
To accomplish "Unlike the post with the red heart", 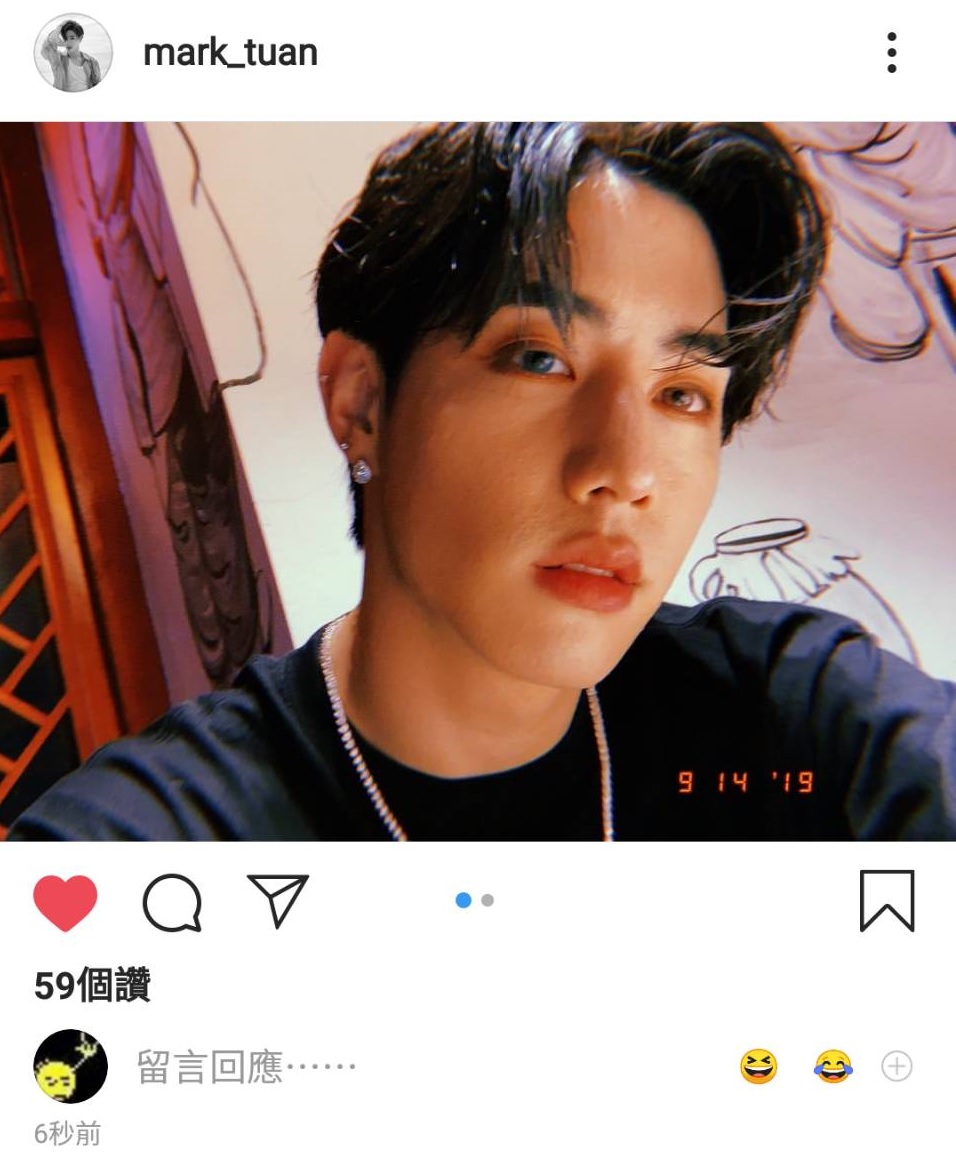I will [x=65, y=902].
